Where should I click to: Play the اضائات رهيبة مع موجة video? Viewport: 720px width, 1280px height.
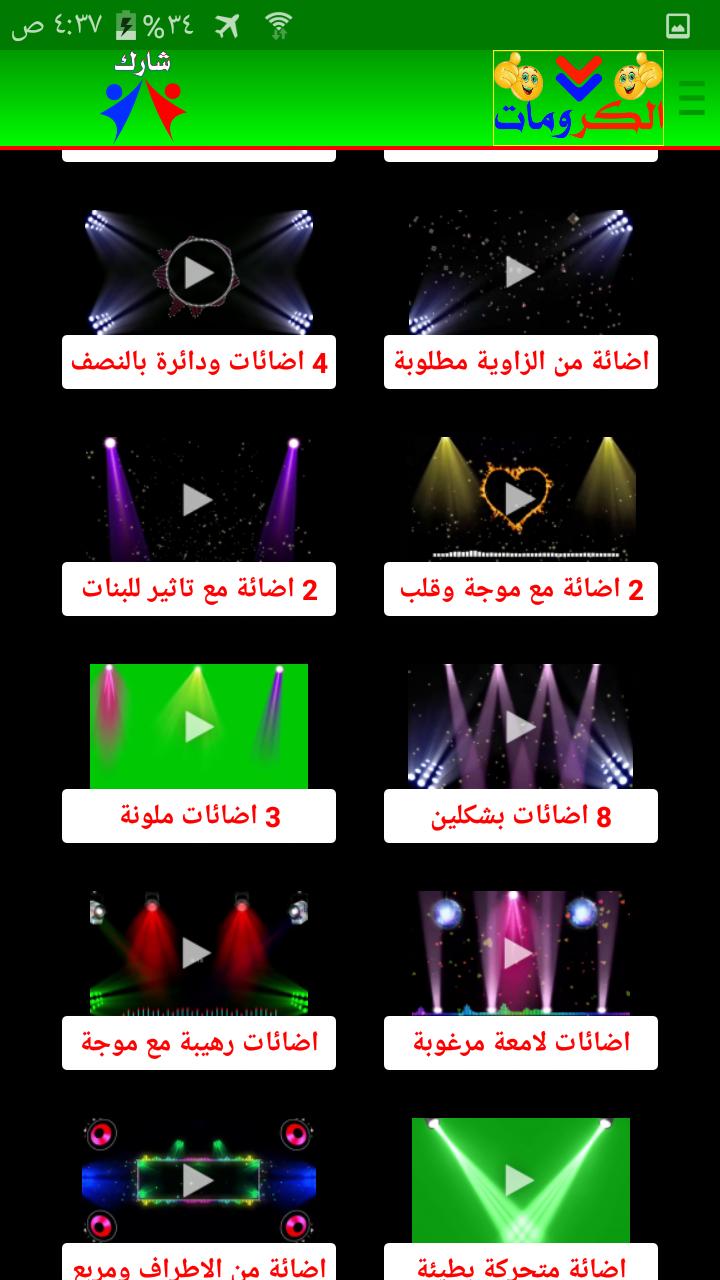[x=198, y=953]
